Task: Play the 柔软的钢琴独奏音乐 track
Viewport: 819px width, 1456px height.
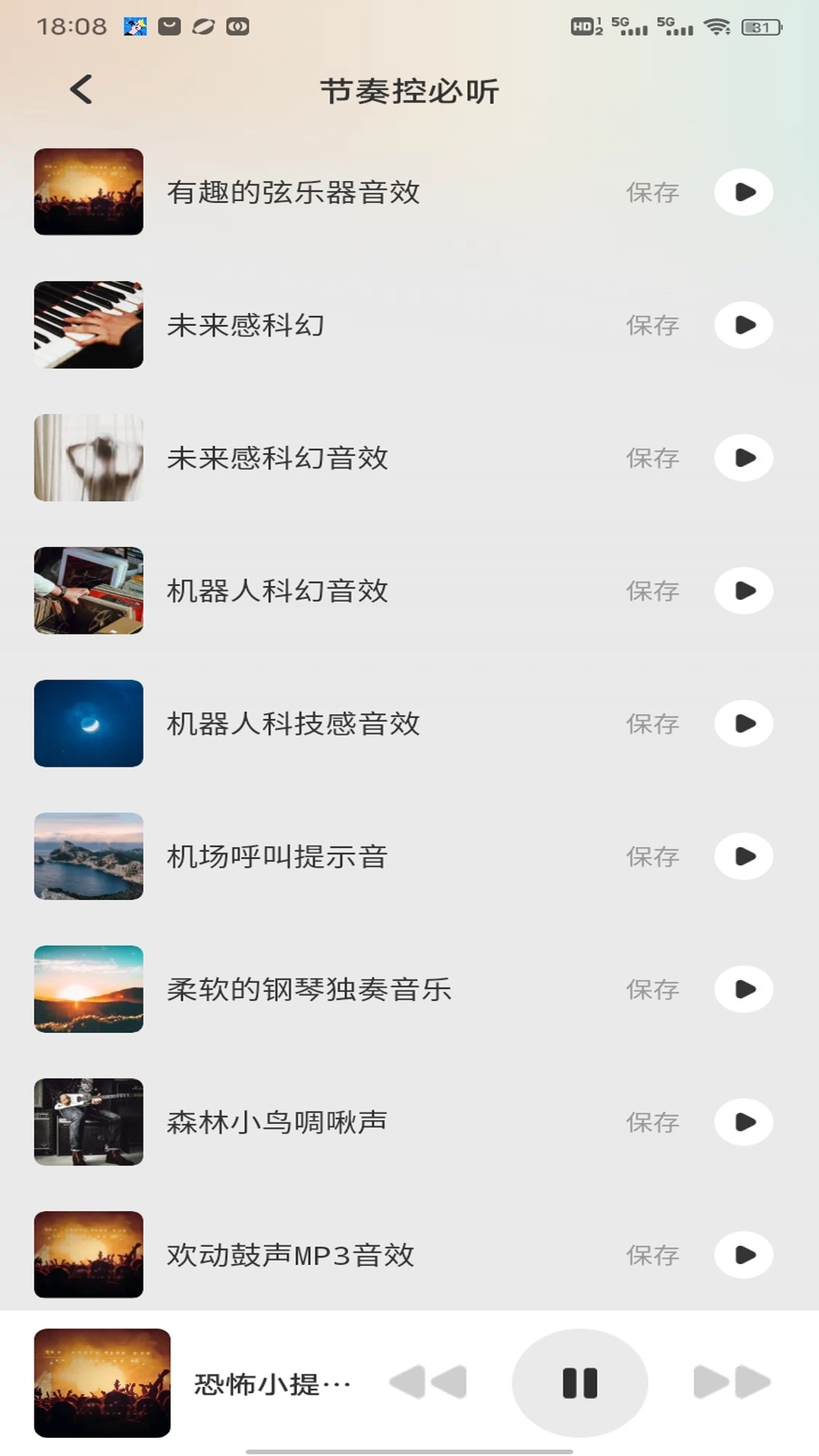Action: coord(743,989)
